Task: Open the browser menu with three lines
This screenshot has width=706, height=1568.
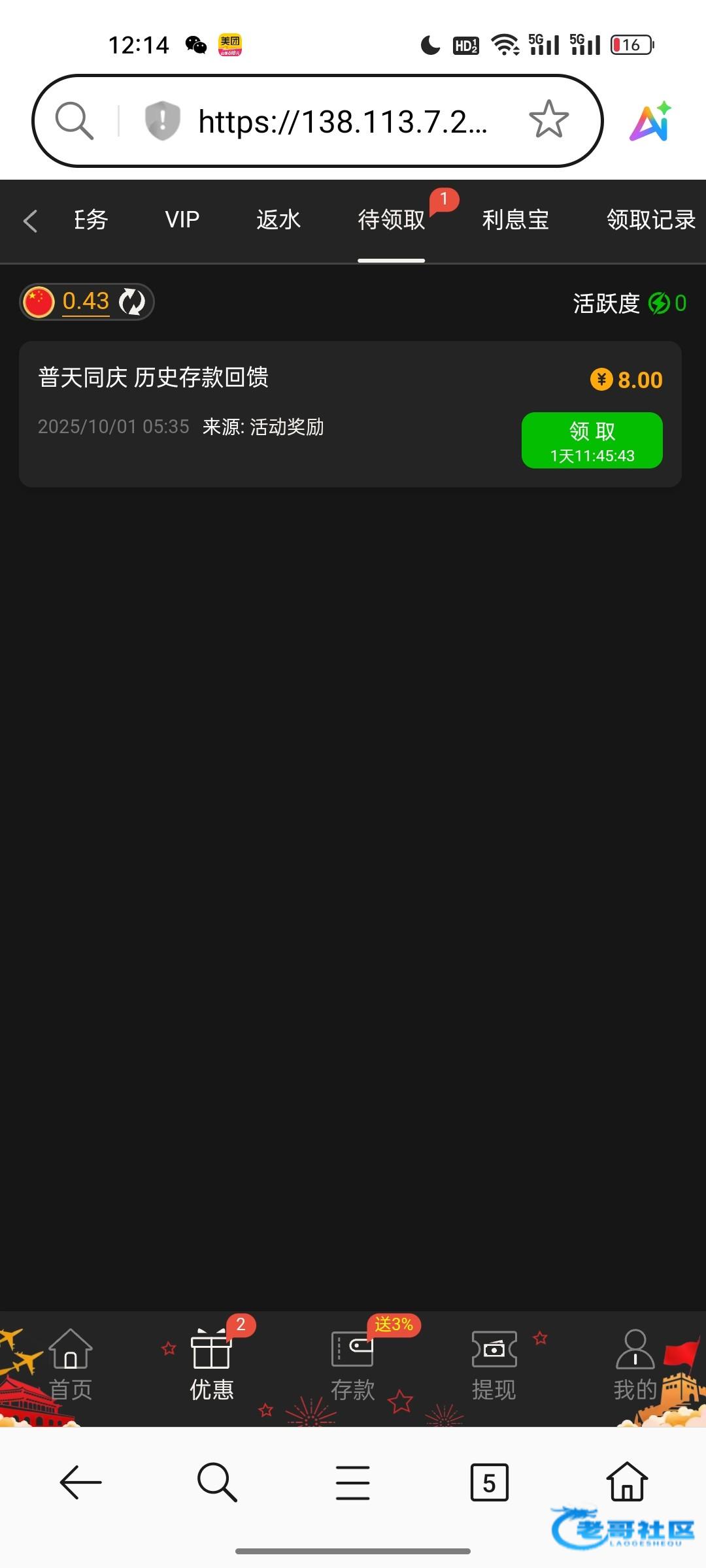Action: (353, 1482)
